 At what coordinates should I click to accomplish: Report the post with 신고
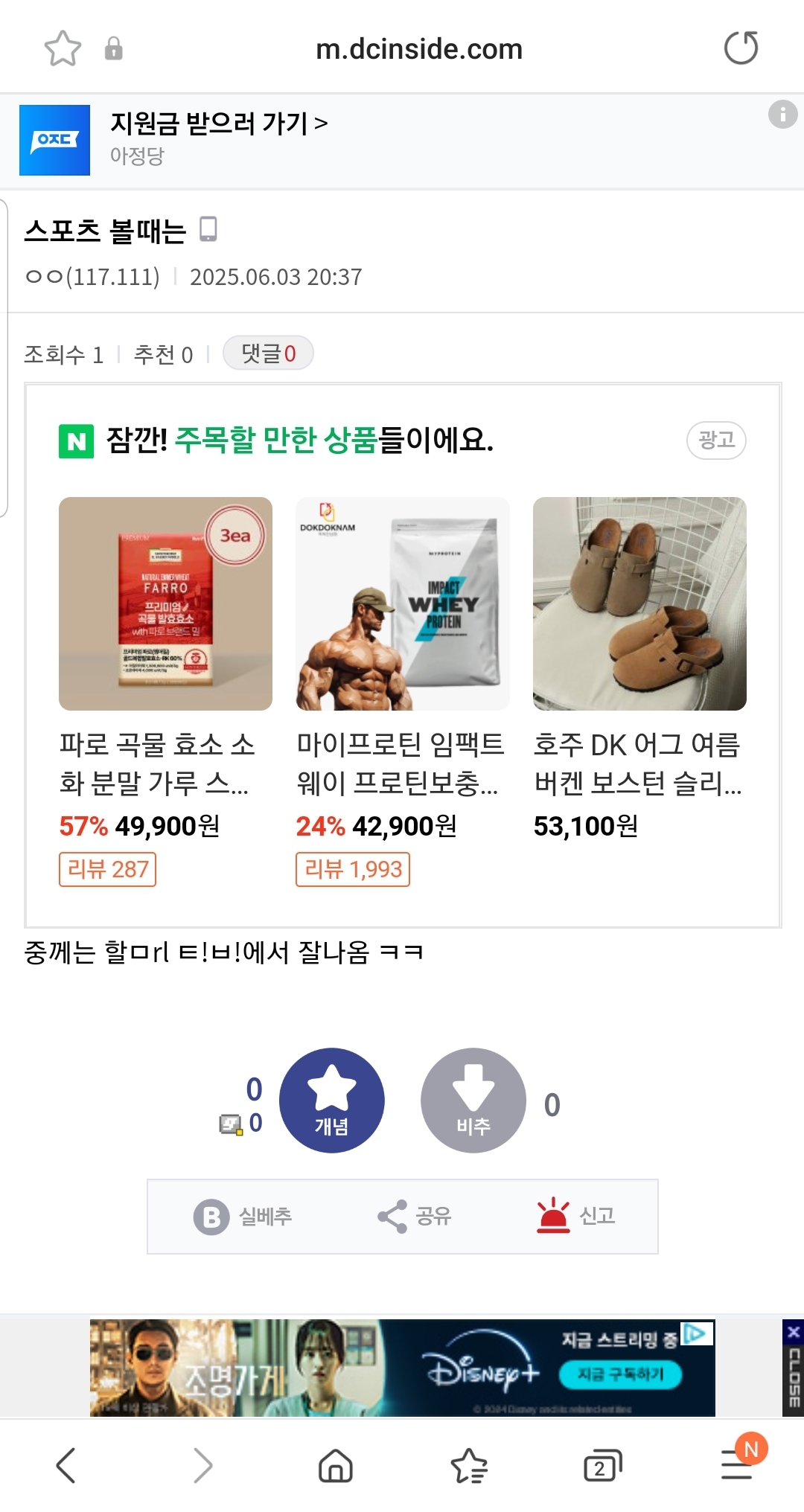pos(575,1217)
